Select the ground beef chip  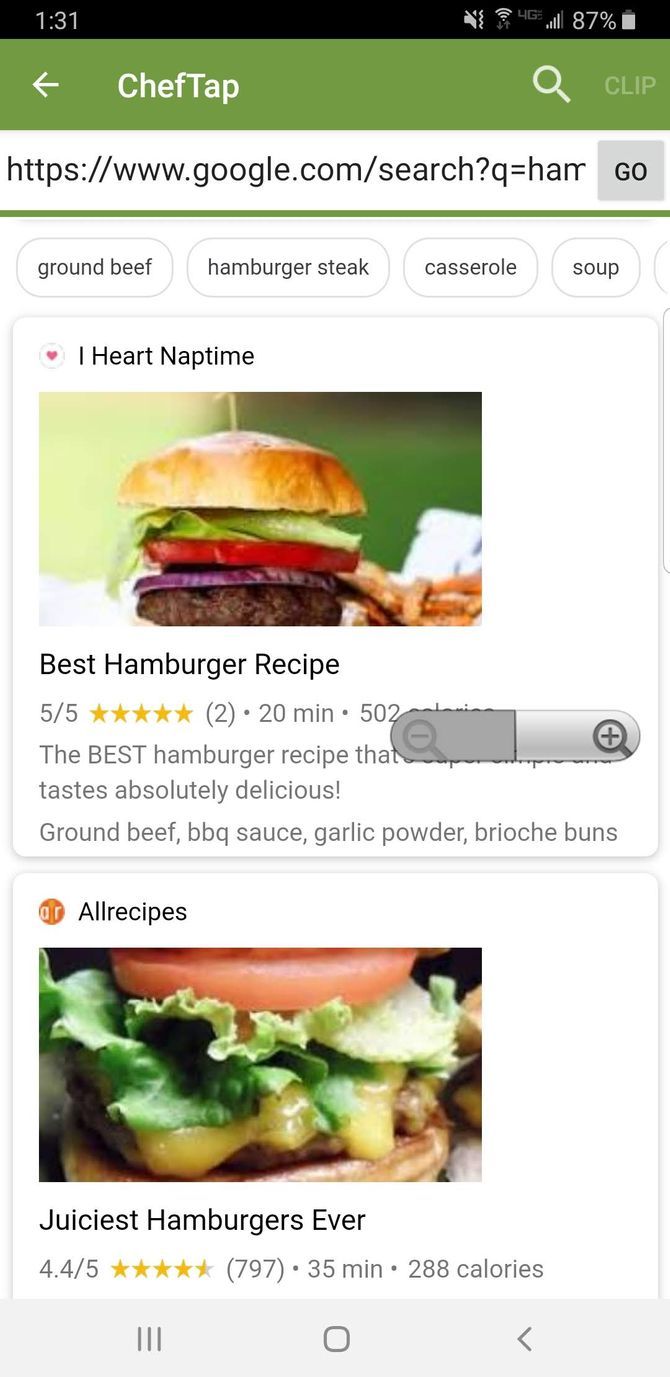(95, 267)
